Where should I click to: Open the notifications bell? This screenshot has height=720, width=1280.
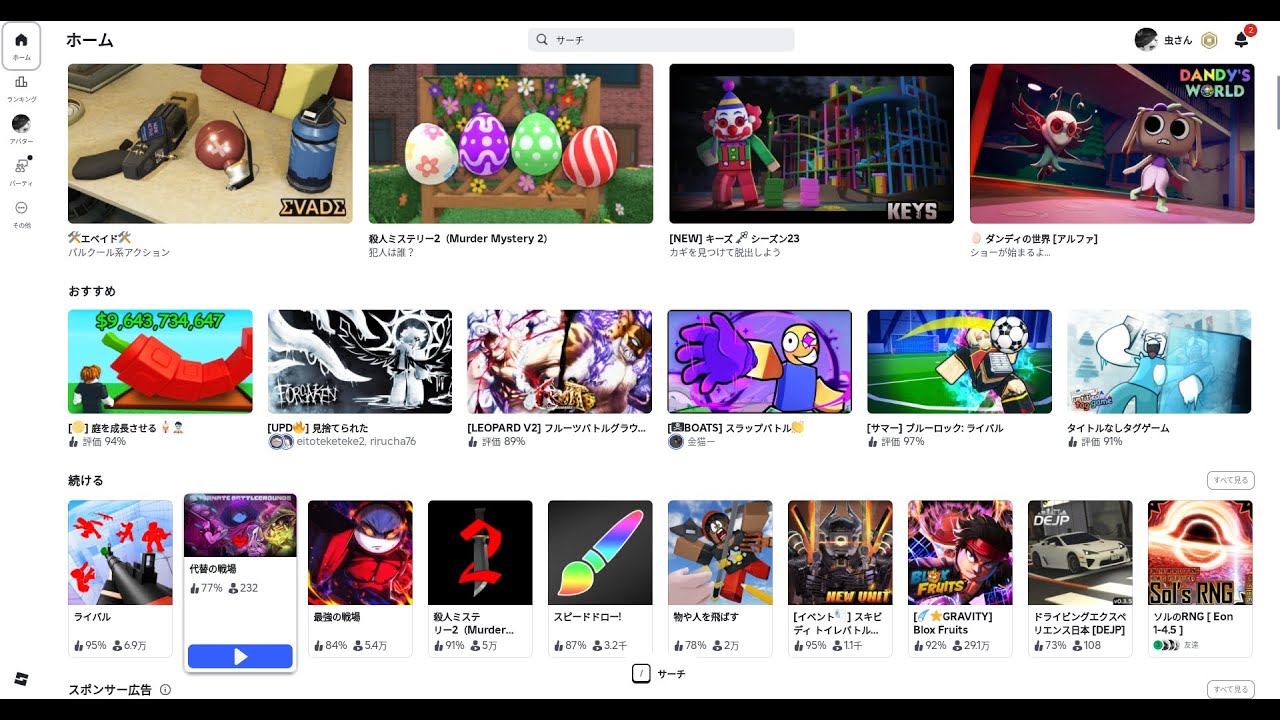(1241, 40)
